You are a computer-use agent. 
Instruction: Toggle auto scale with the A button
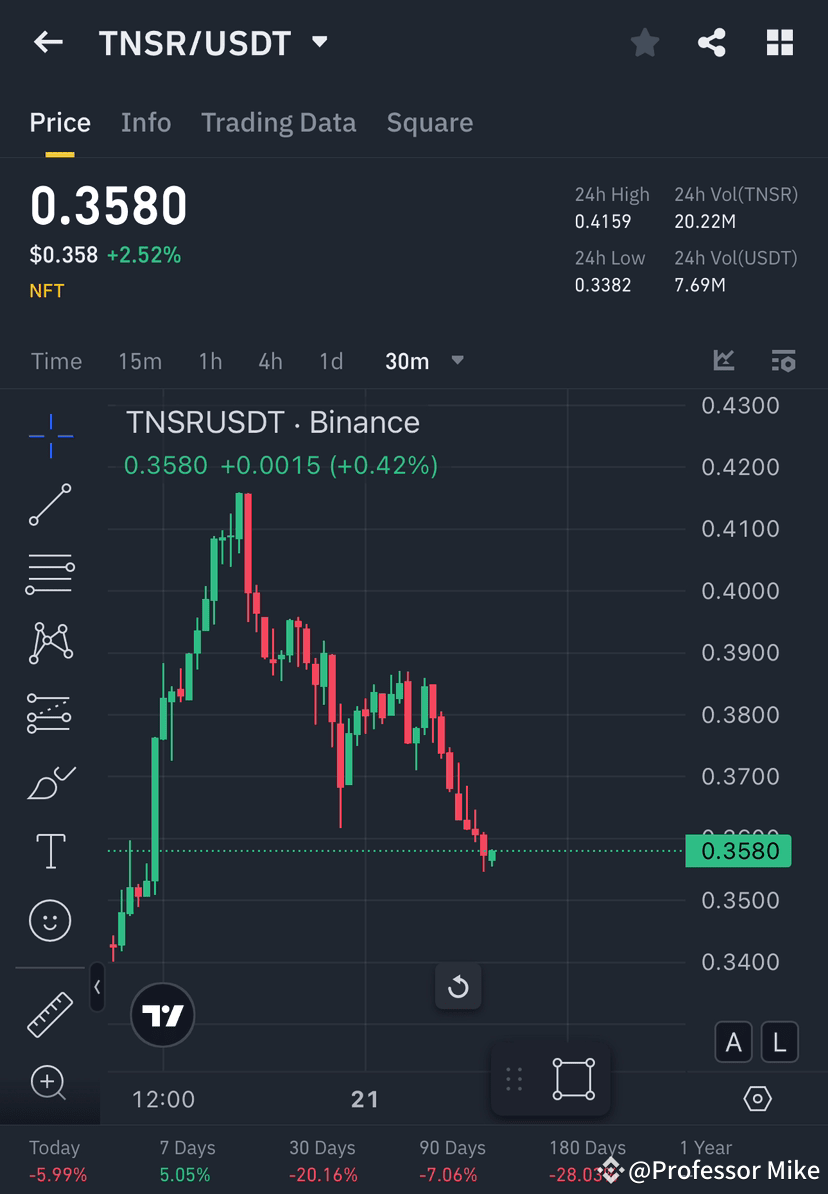click(734, 1042)
